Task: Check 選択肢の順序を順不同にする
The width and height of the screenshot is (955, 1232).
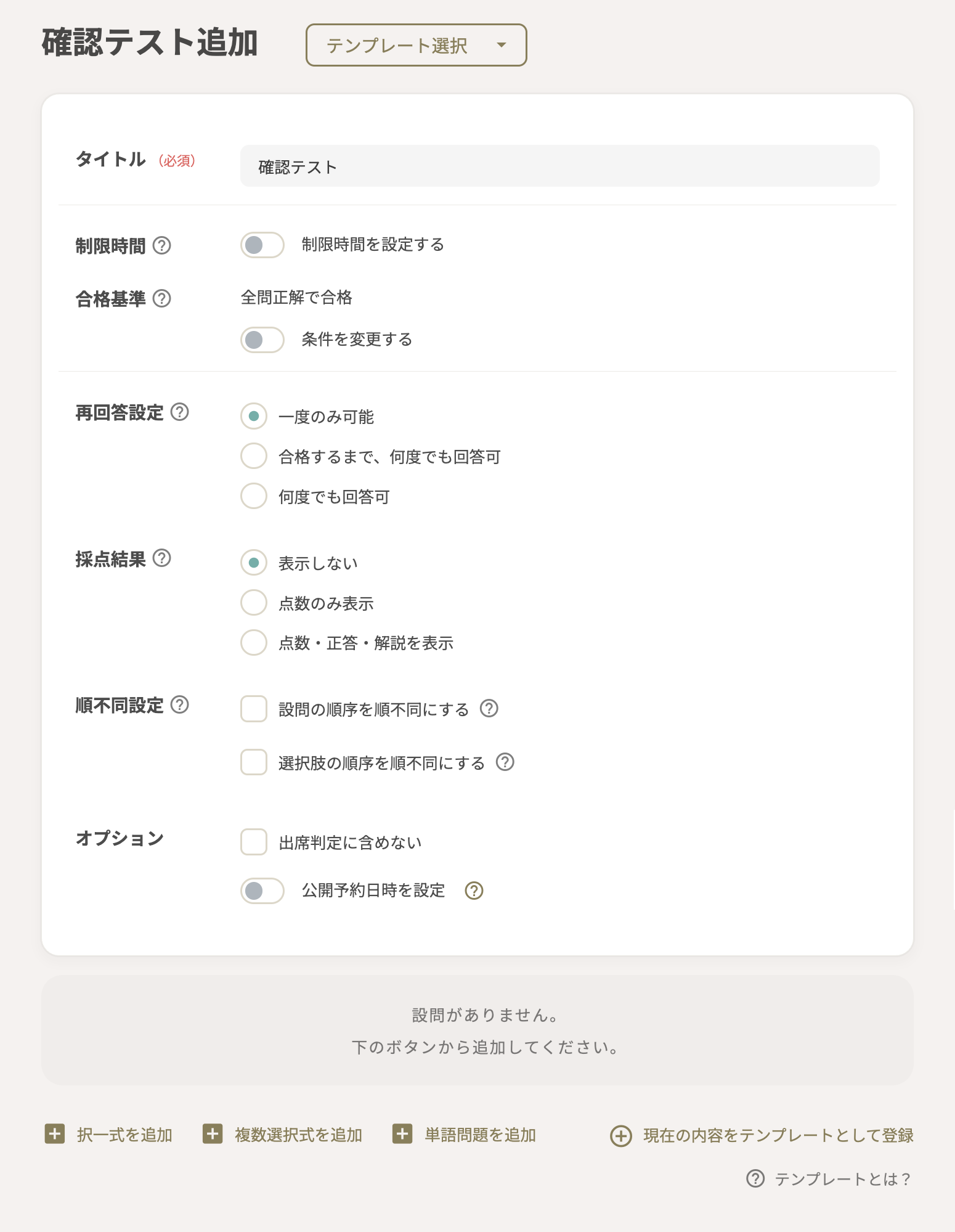Action: pyautogui.click(x=254, y=762)
